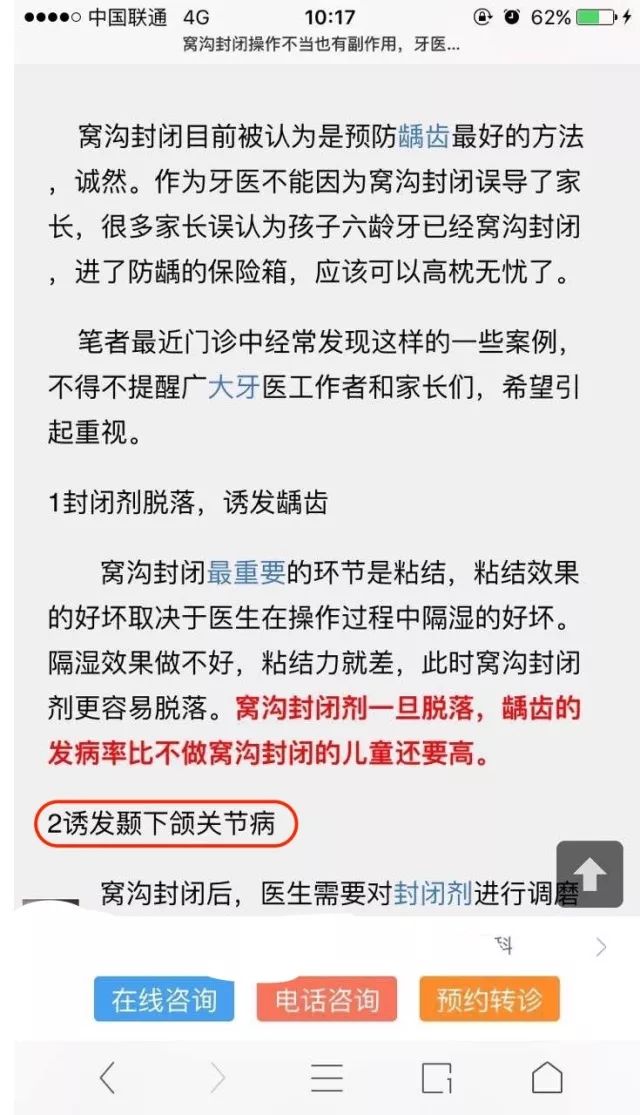The width and height of the screenshot is (640, 1115).
Task: Tap the 预约转诊 button
Action: coord(489,999)
